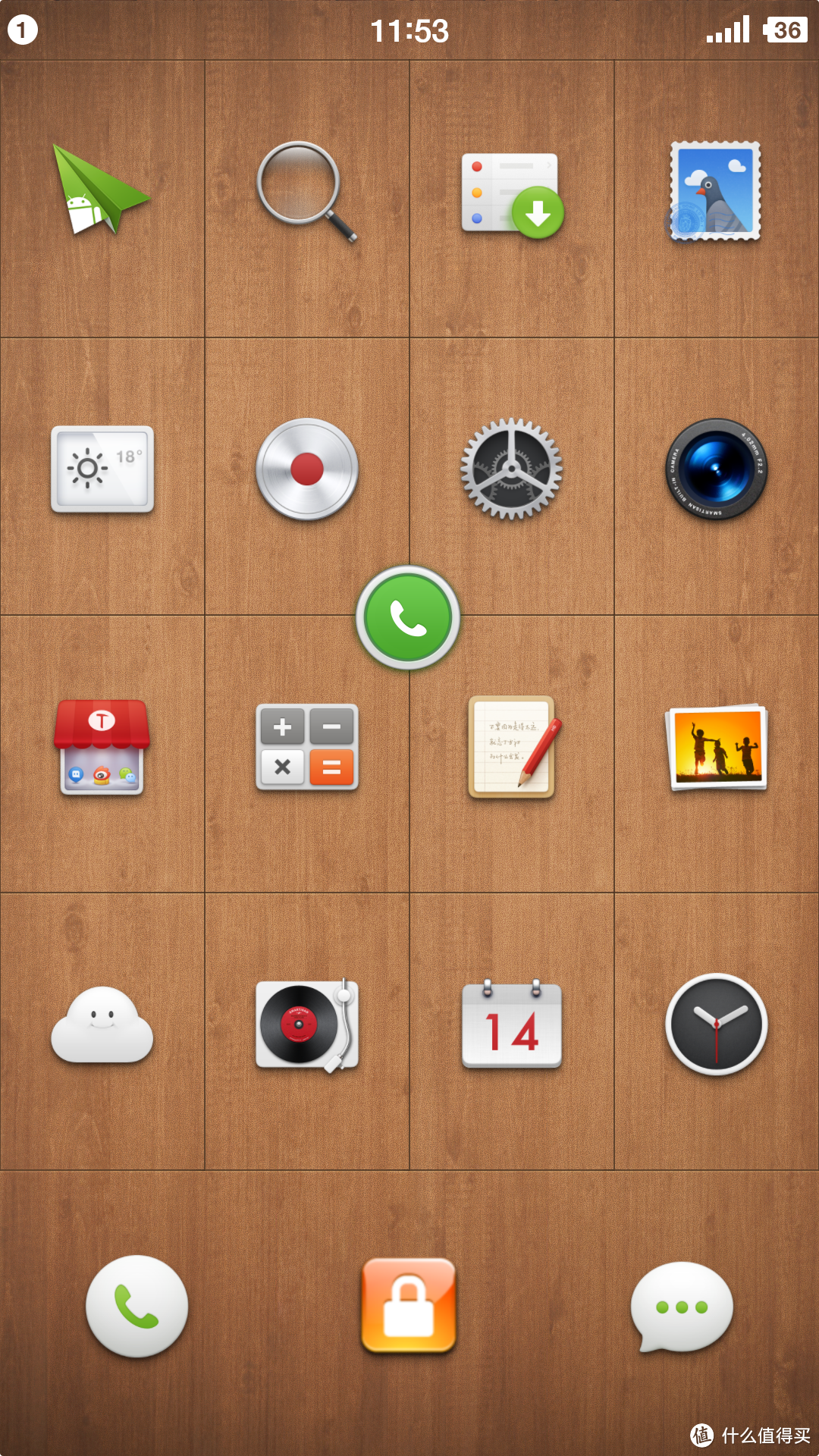Open the pigeon stamp mail app
819x1456 pixels.
(x=715, y=191)
